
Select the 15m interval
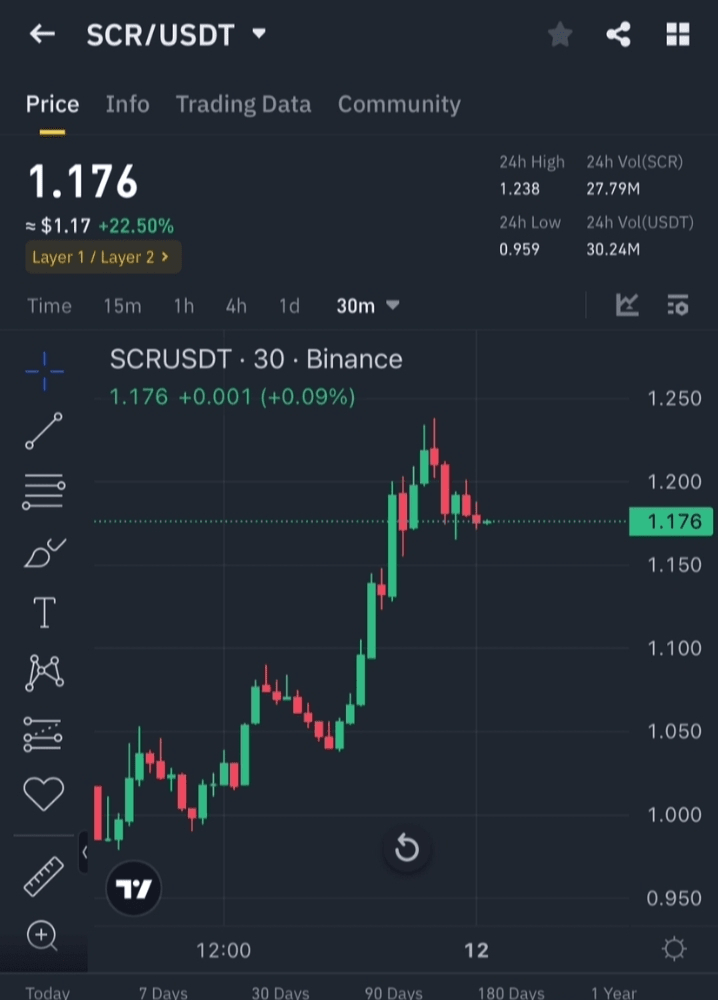[x=122, y=306]
